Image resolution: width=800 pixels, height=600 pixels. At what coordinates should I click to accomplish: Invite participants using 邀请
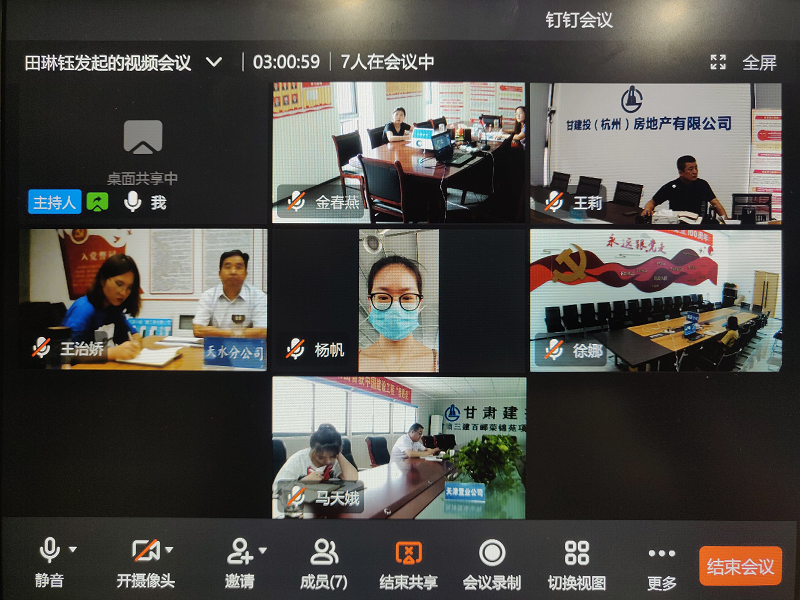tap(240, 563)
